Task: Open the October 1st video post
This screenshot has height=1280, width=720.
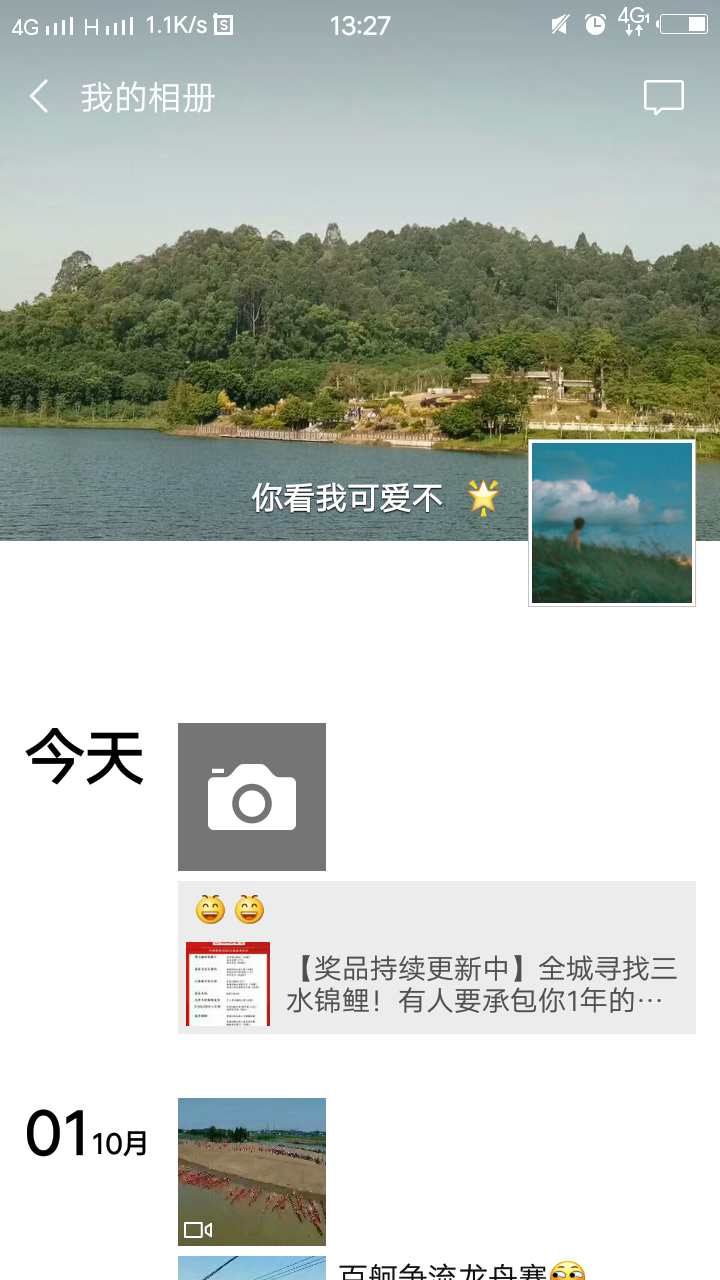Action: click(x=252, y=1171)
